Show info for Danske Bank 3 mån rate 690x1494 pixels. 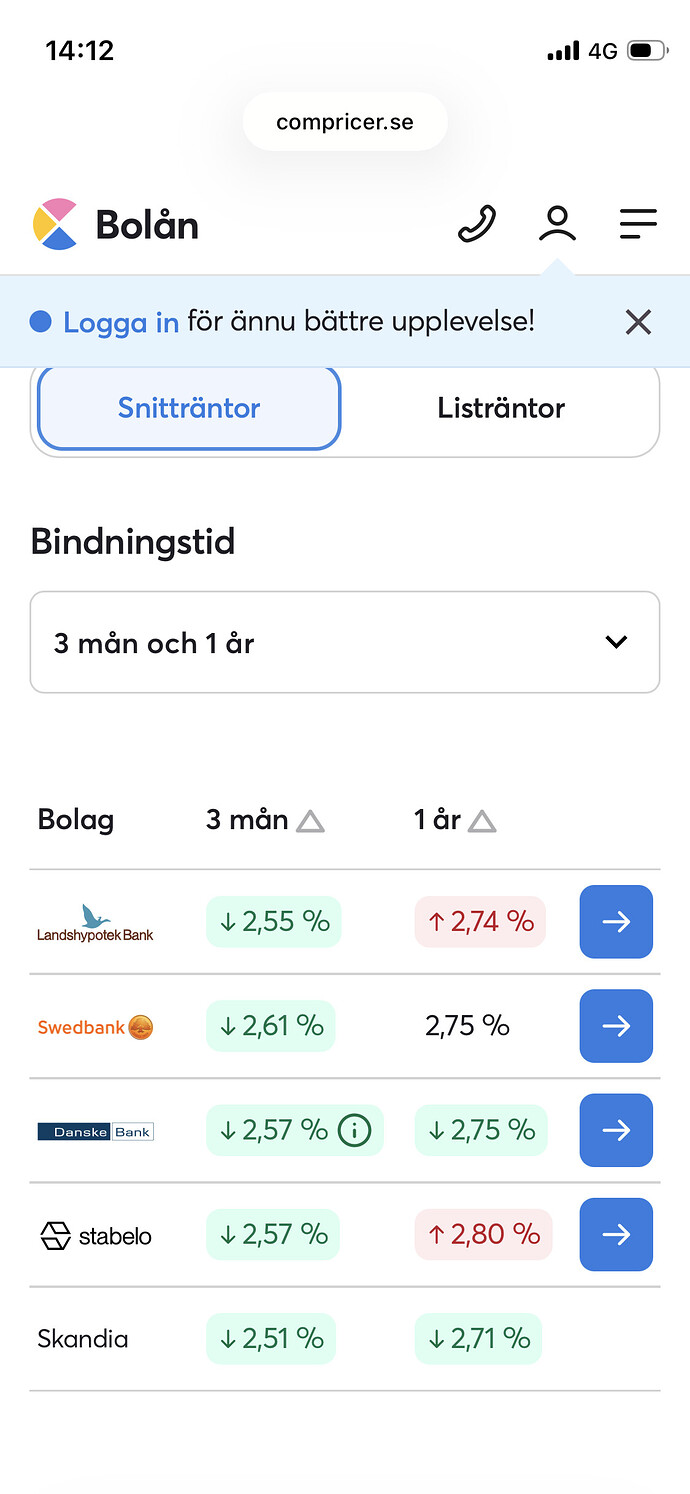(355, 1131)
